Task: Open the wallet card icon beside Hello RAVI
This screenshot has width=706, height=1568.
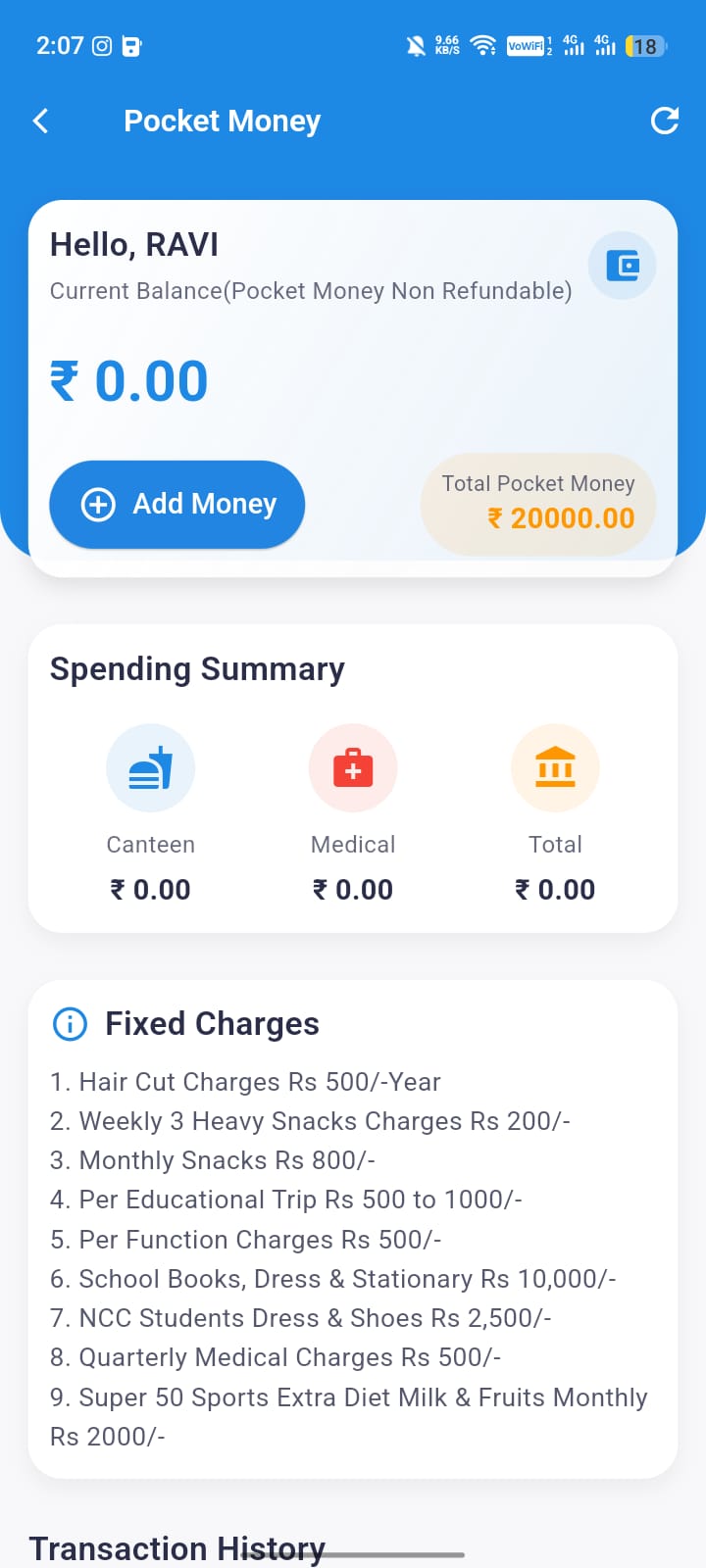Action: click(x=622, y=265)
